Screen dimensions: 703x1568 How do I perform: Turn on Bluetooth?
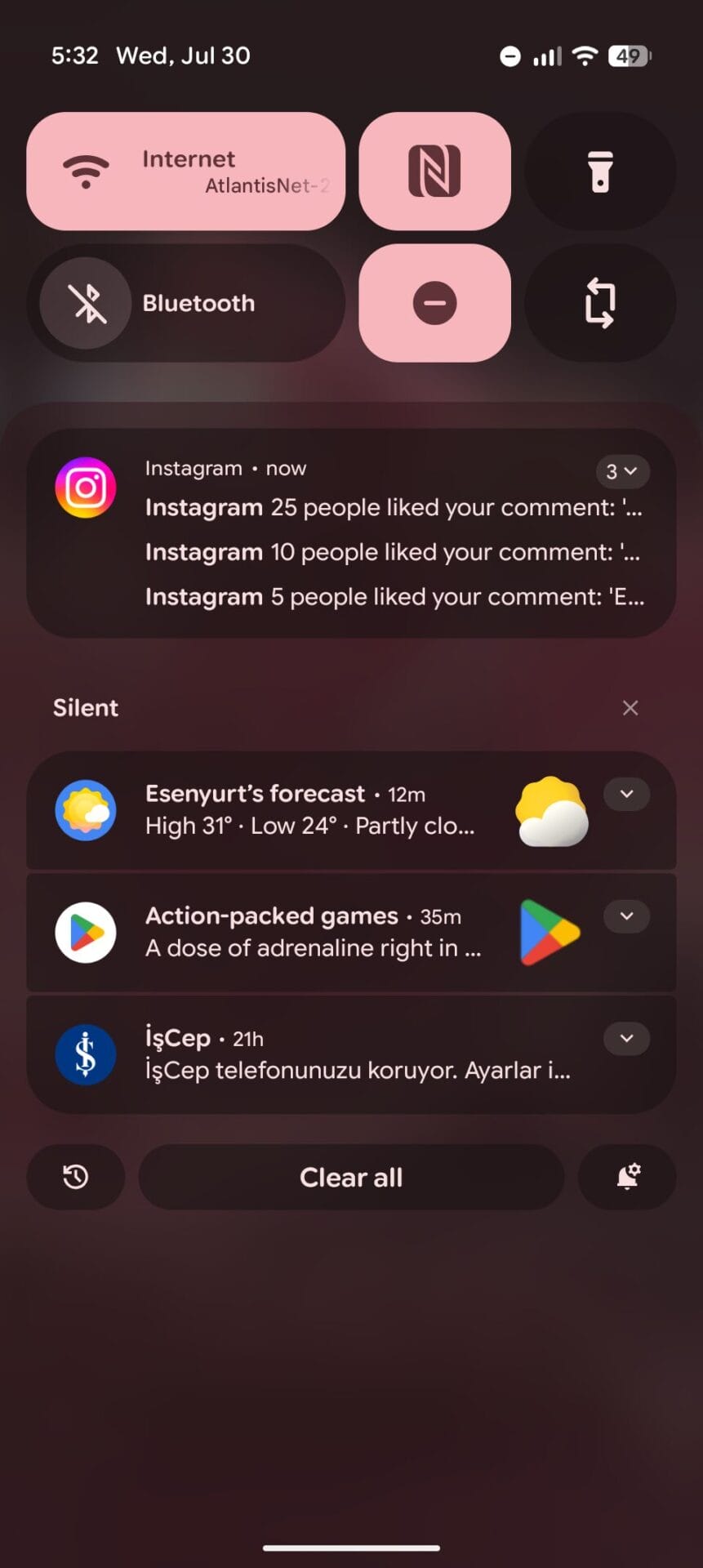tap(185, 303)
